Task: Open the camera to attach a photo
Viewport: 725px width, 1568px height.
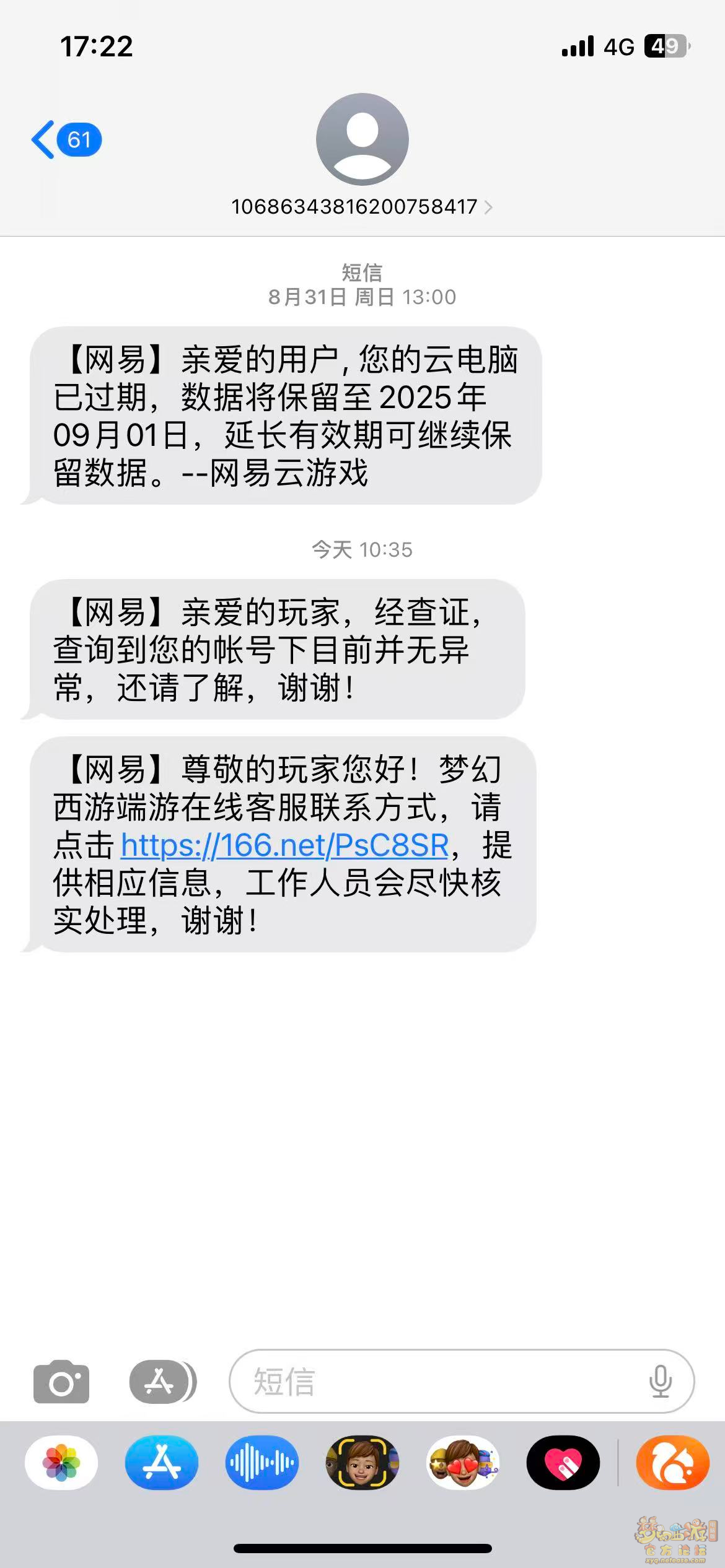Action: click(61, 1382)
